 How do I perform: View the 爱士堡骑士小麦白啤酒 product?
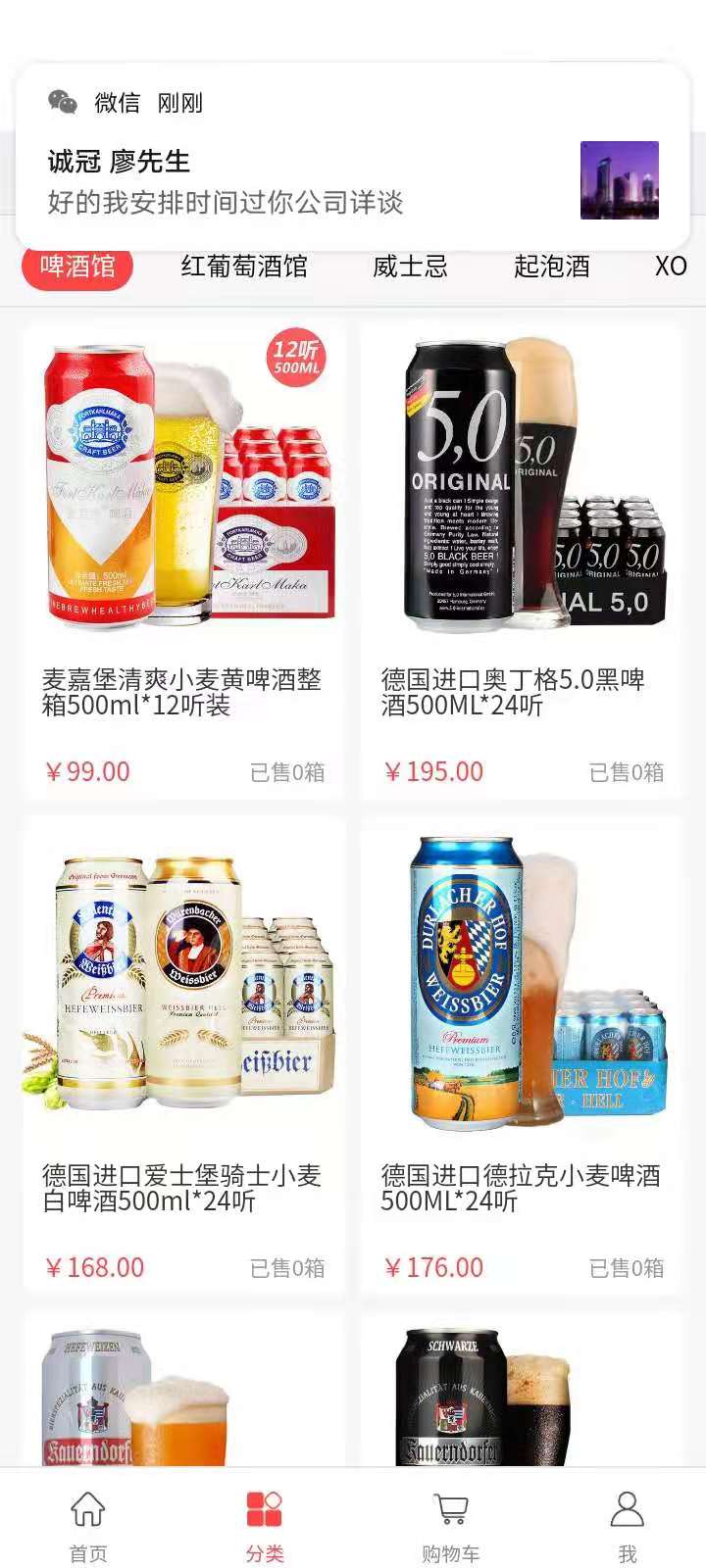(x=183, y=1053)
